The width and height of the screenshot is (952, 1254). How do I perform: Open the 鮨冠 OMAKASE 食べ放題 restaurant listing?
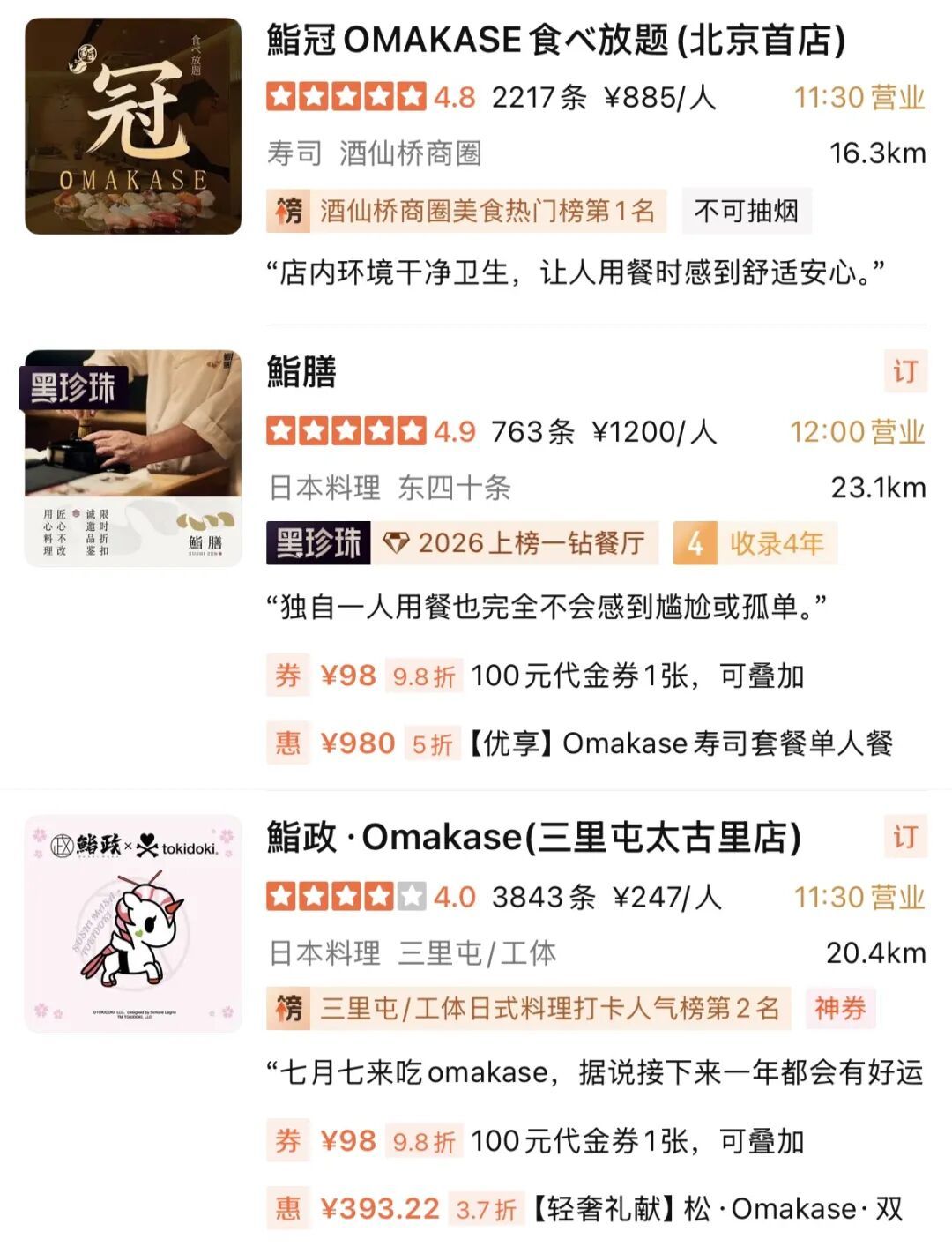(555, 41)
